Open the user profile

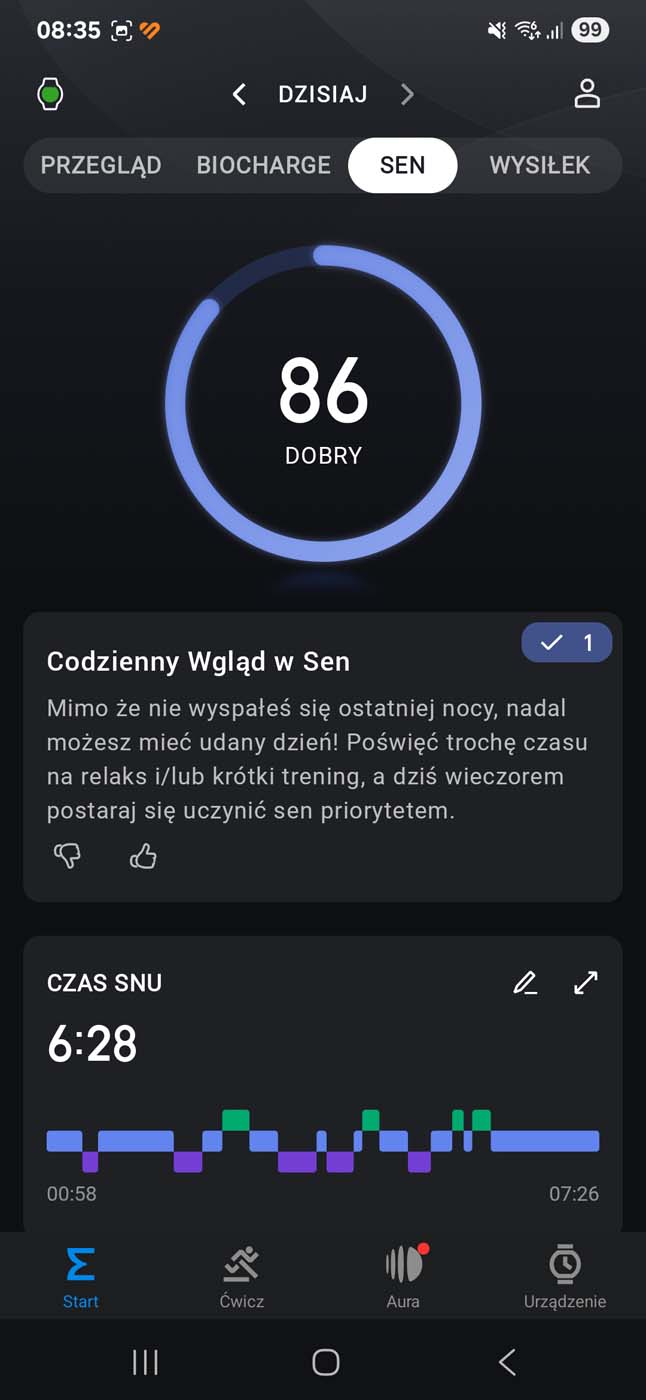point(587,94)
